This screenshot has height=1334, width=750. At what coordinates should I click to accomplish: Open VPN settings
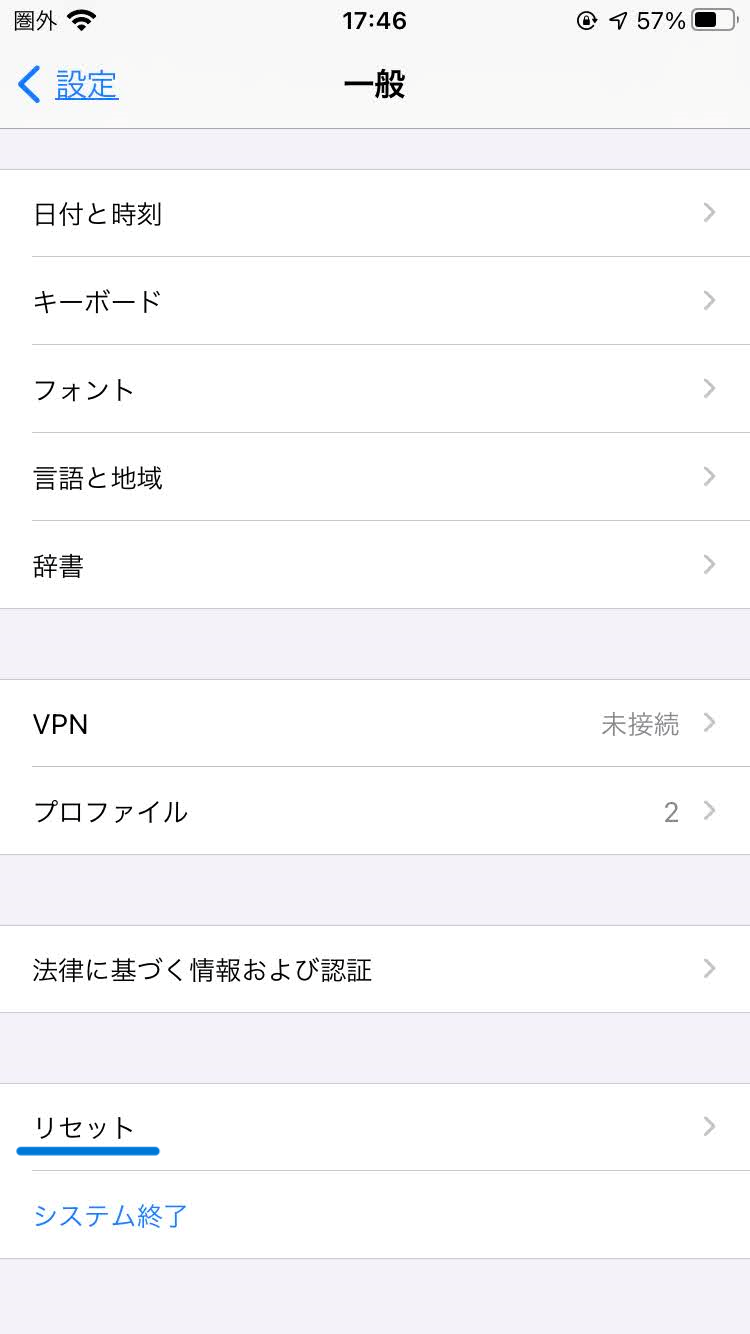point(375,723)
